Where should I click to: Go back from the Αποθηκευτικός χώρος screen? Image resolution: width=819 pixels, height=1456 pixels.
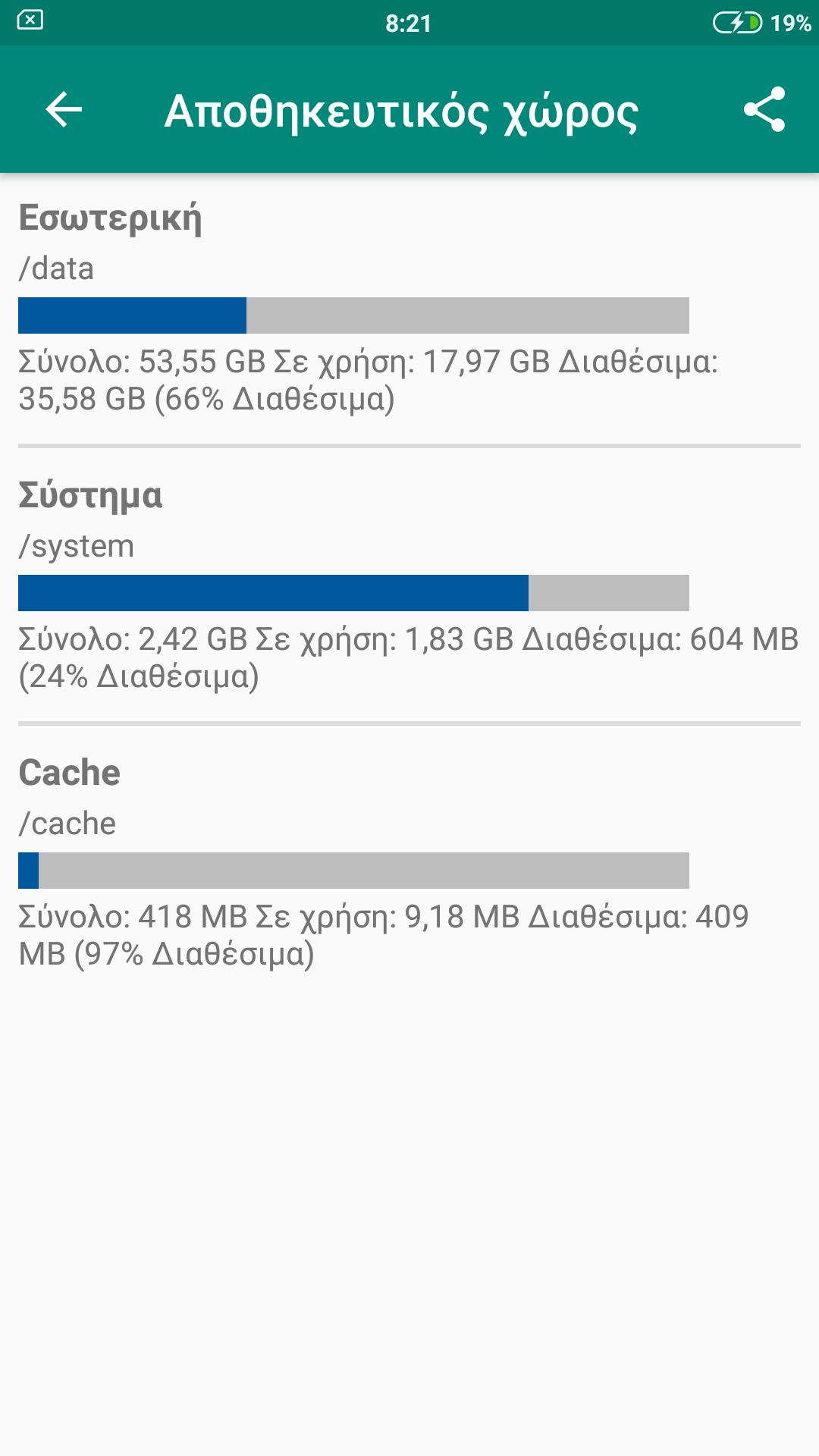point(64,110)
